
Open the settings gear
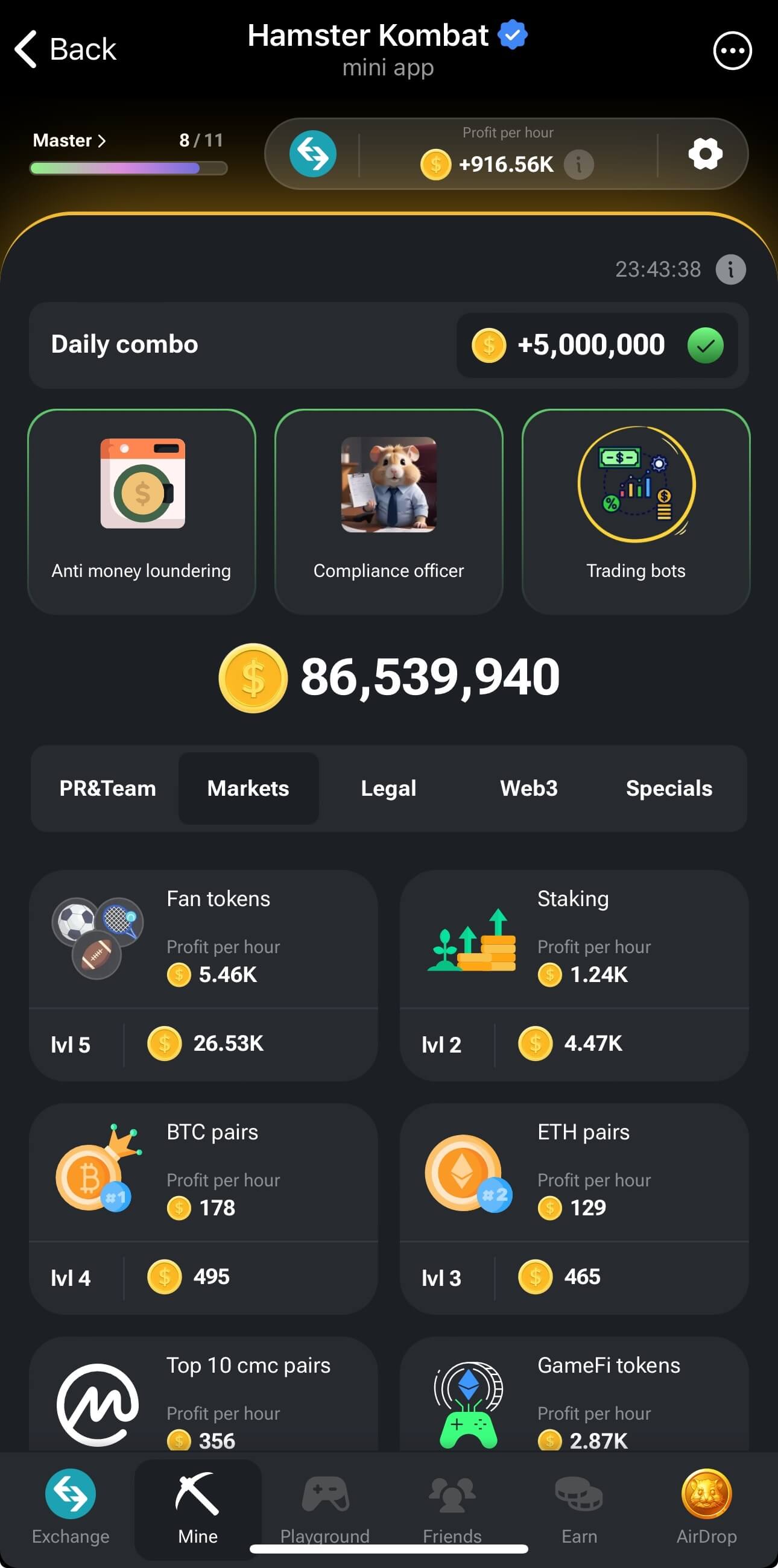click(705, 153)
